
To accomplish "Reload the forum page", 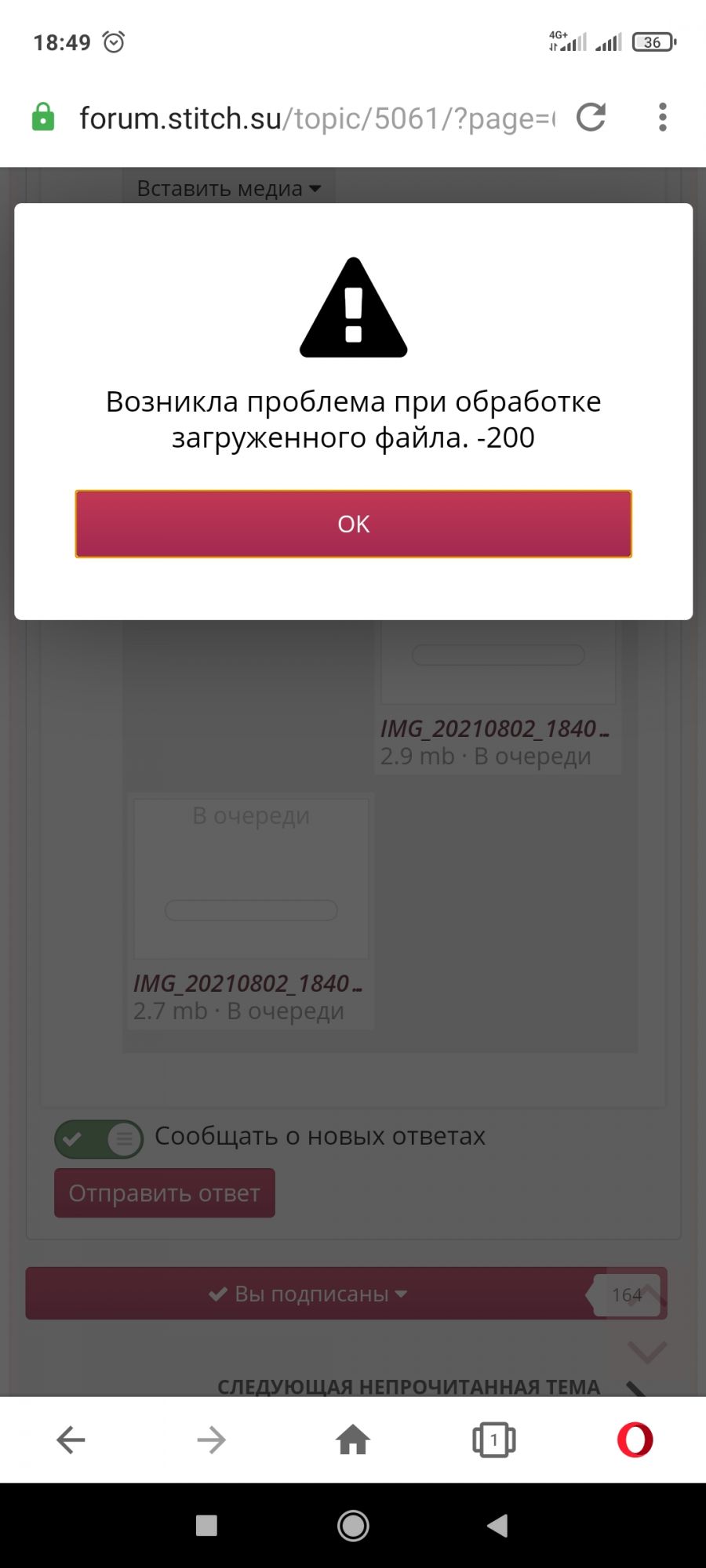I will tap(591, 118).
